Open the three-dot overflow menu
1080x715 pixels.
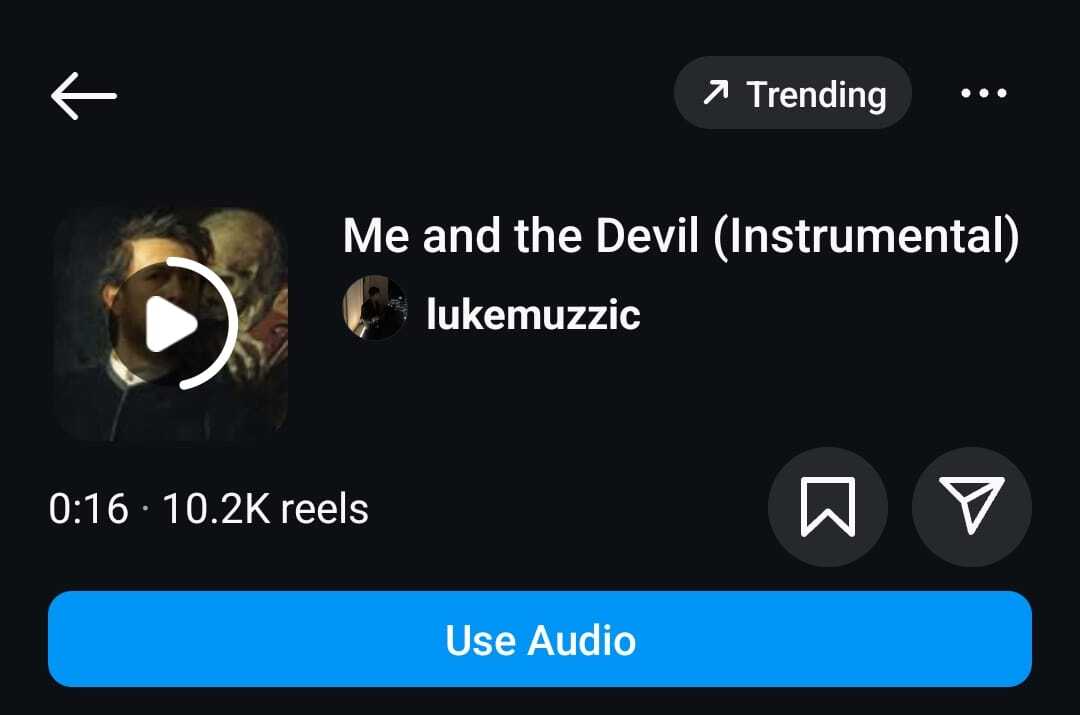(x=983, y=94)
